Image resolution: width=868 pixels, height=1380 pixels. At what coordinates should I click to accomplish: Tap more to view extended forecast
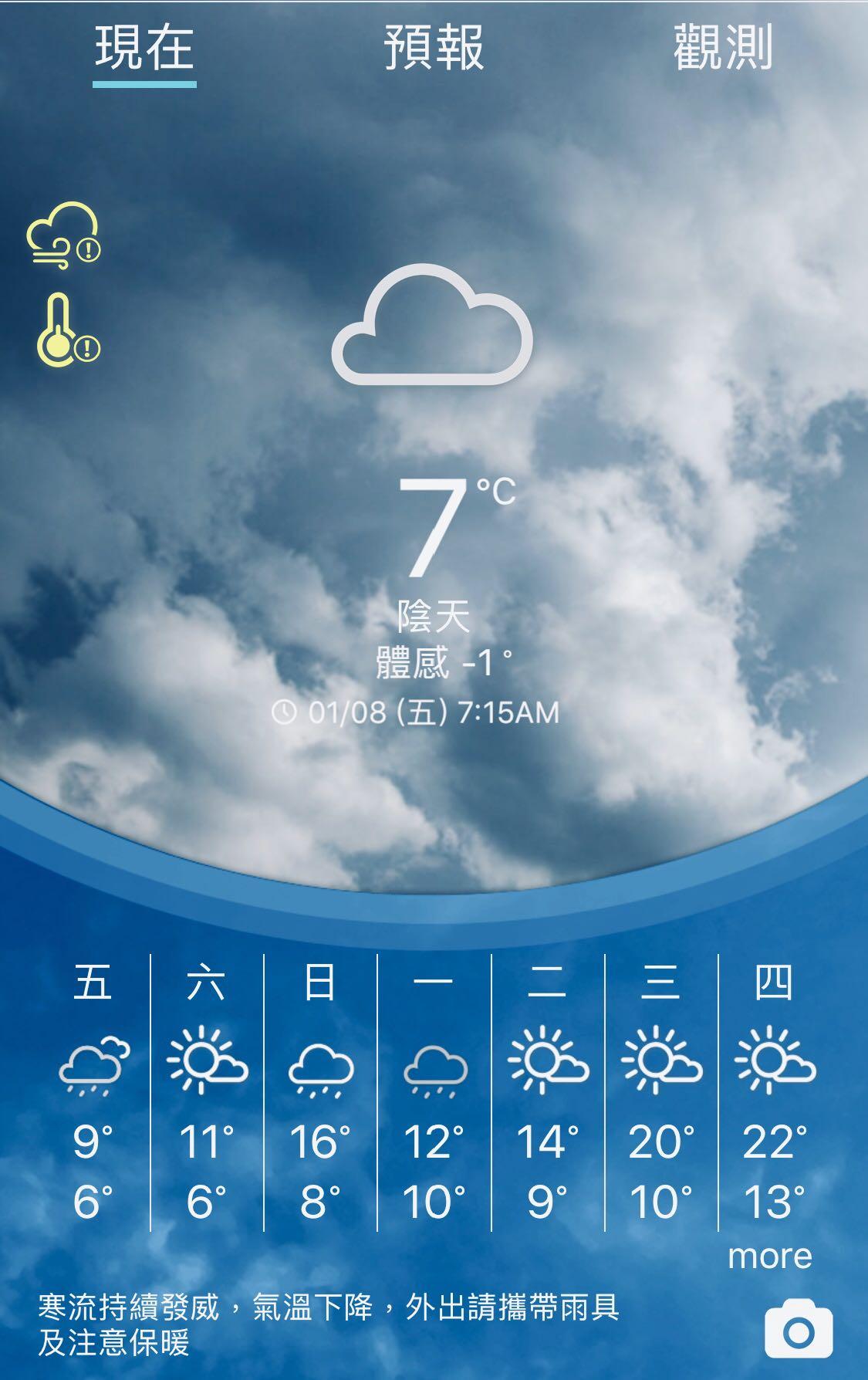pos(769,1257)
